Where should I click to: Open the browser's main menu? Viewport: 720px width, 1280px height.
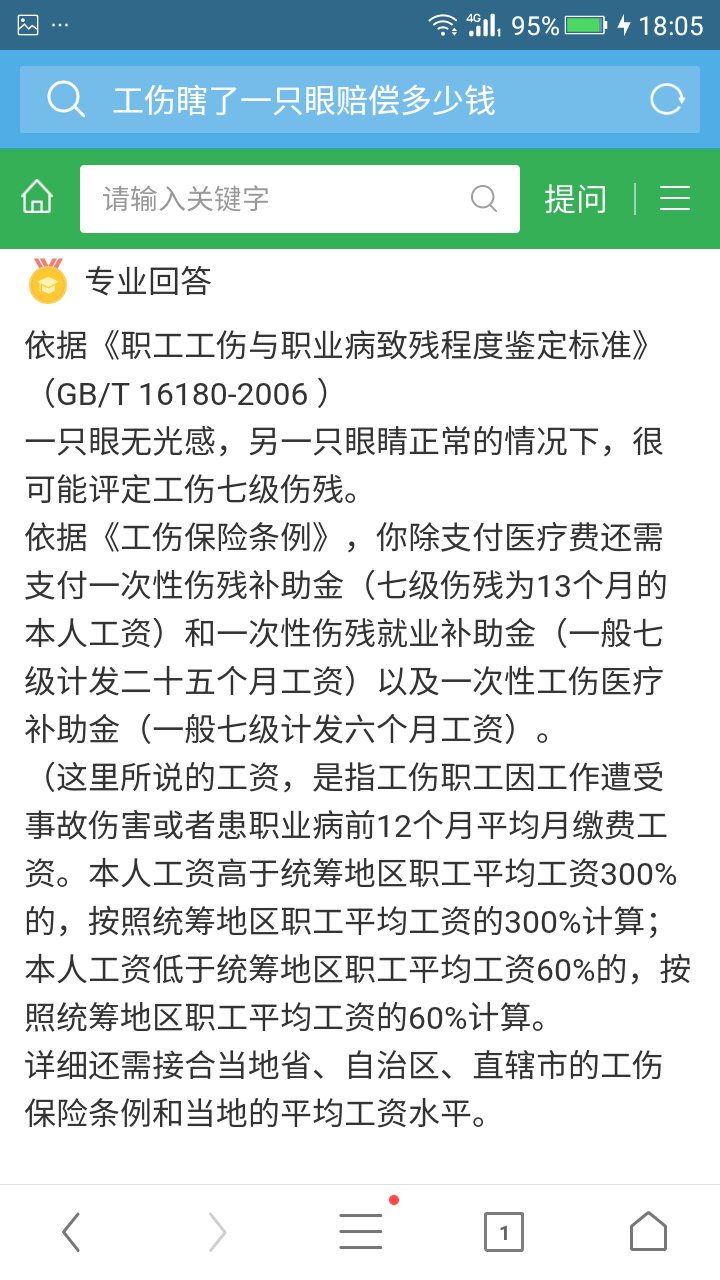point(361,1232)
